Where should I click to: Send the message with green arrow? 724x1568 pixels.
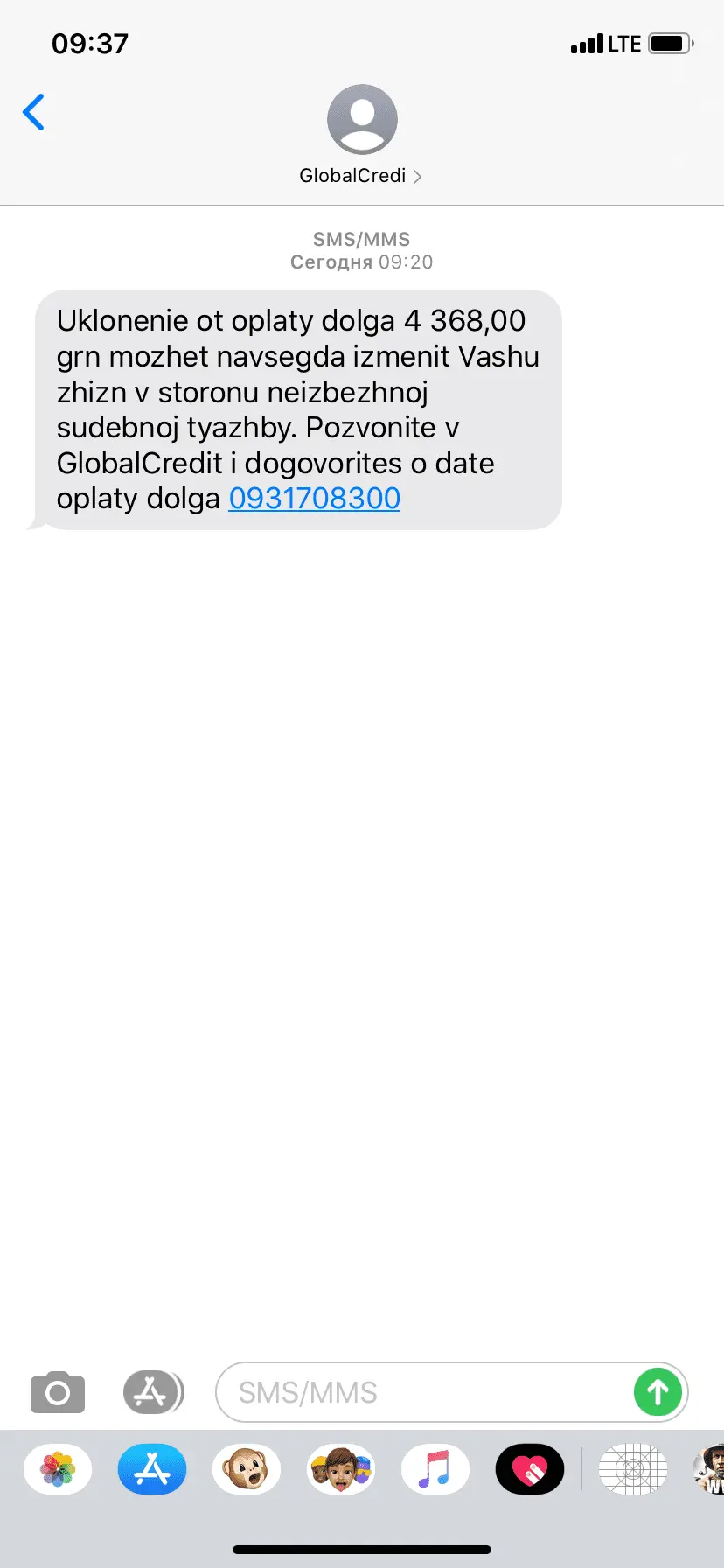(x=658, y=1392)
